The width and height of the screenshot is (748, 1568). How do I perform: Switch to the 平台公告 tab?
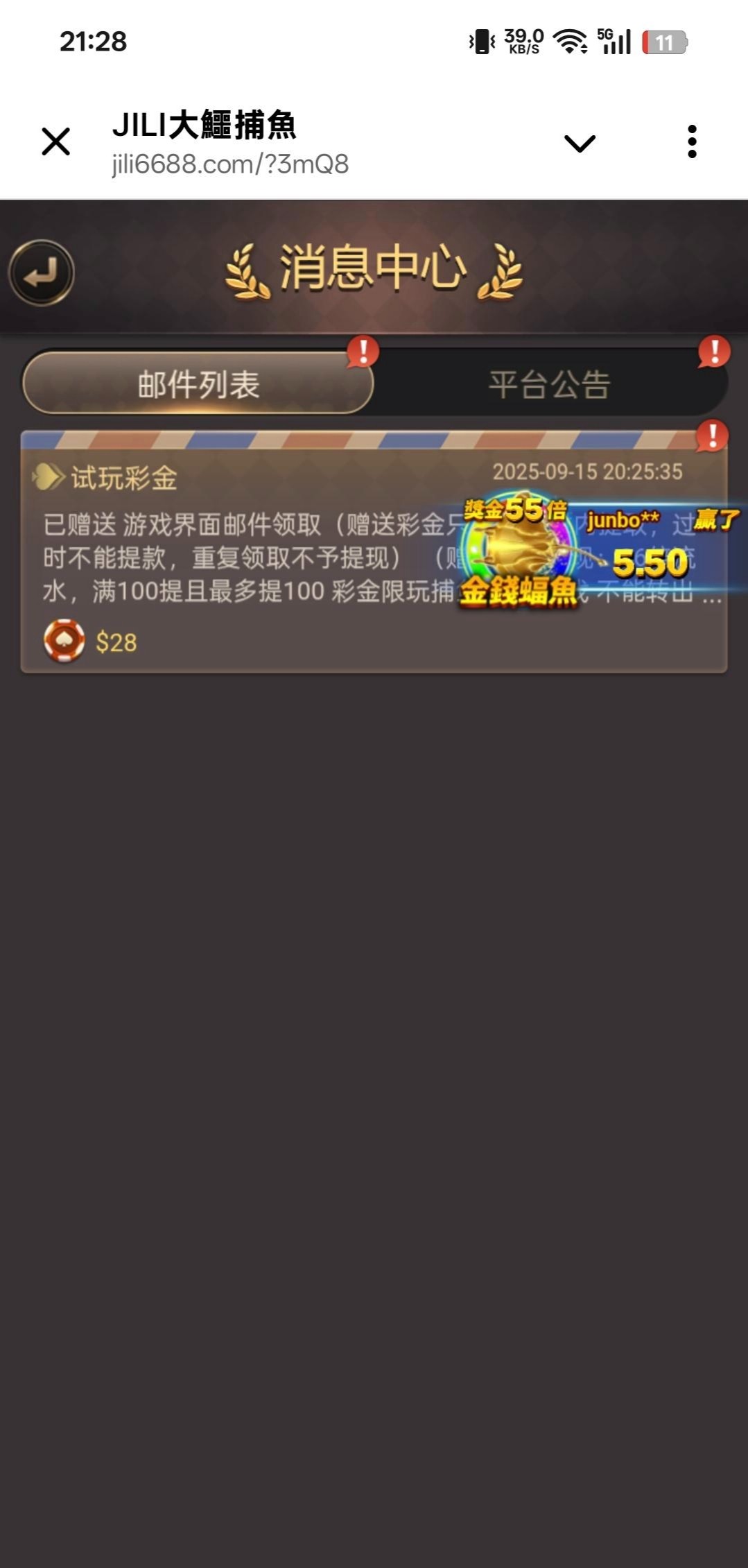click(549, 384)
